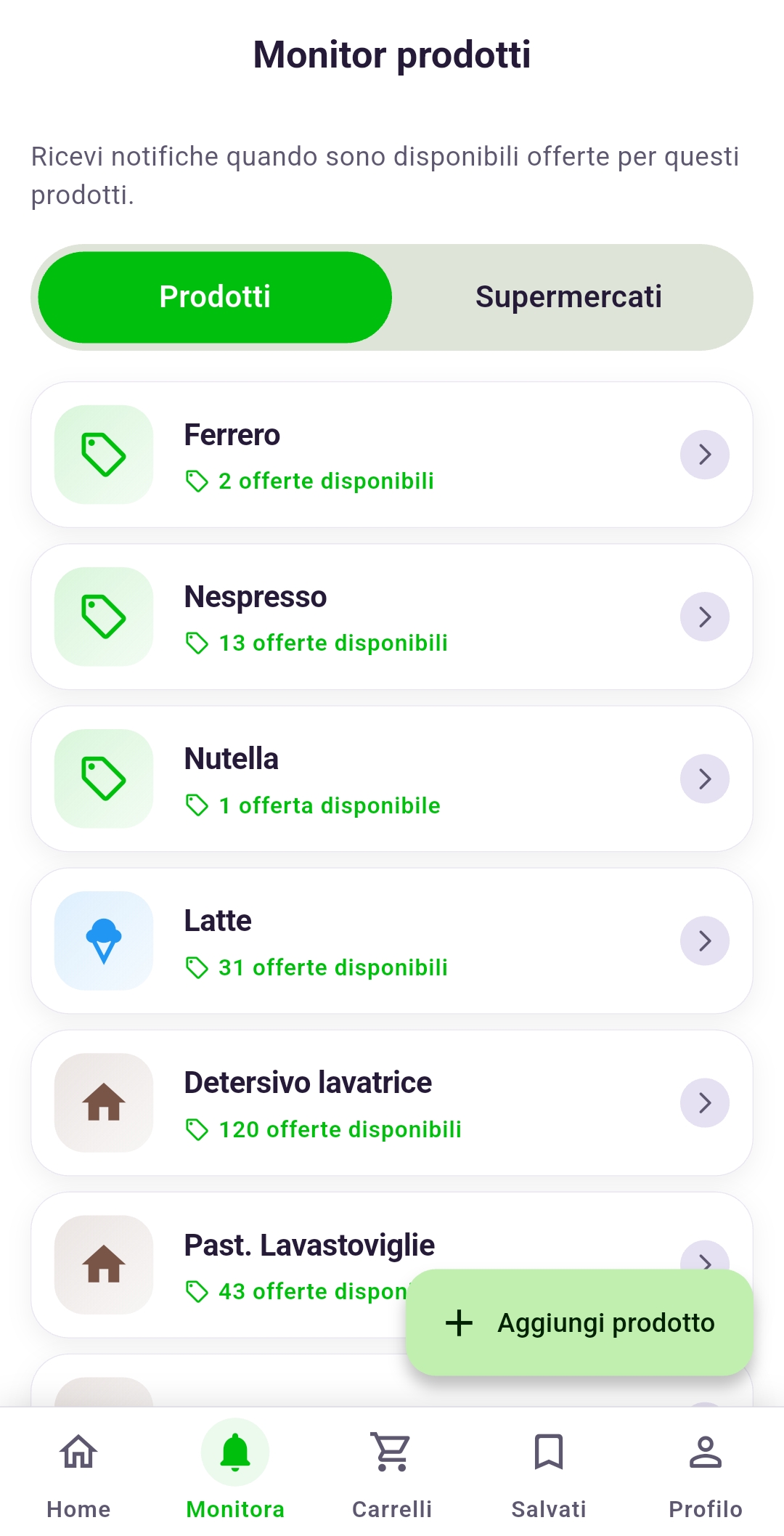Select the Prodotti tab
This screenshot has height=1536, width=784.
[x=215, y=296]
